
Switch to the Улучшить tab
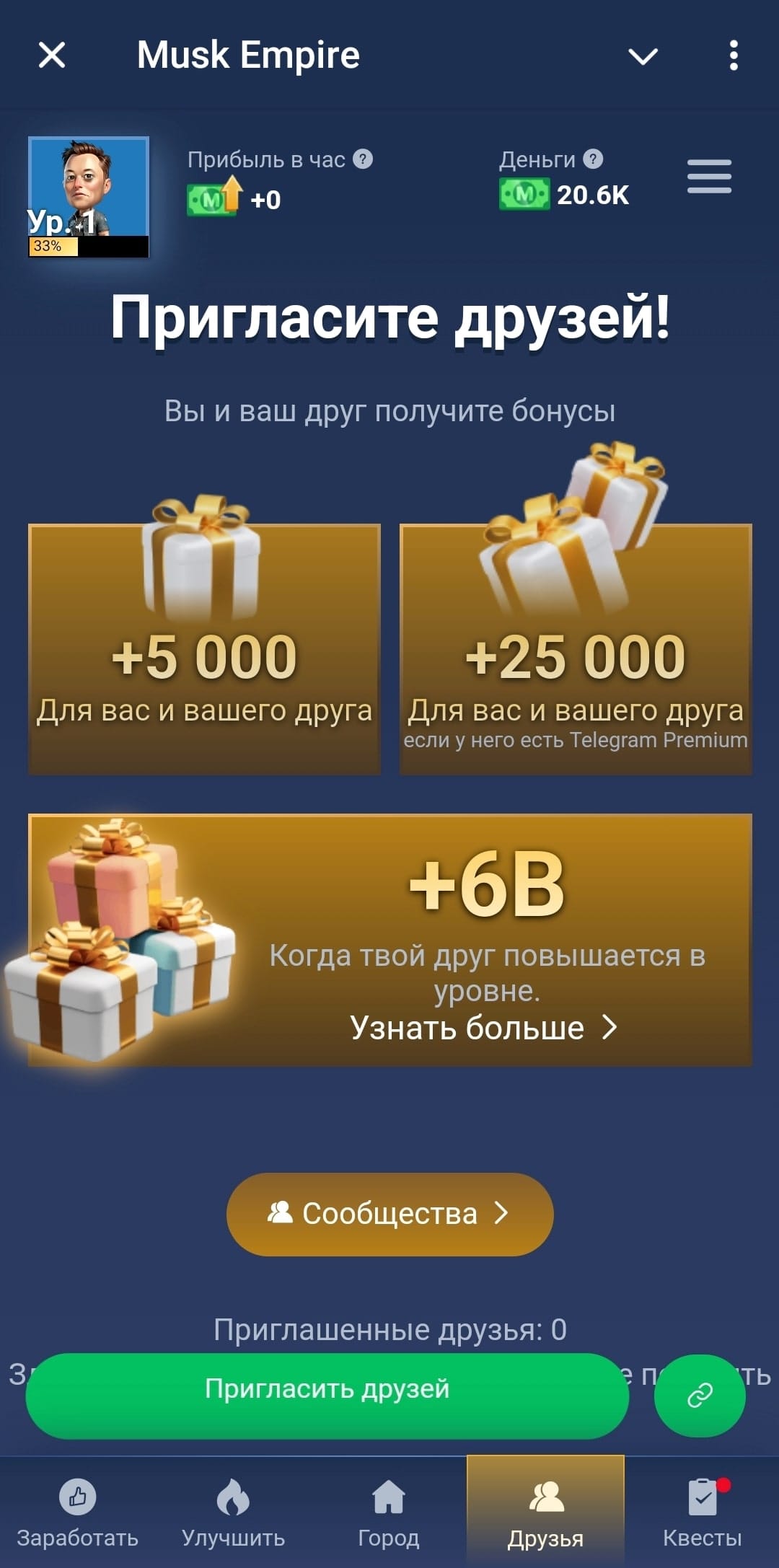pos(233,1512)
